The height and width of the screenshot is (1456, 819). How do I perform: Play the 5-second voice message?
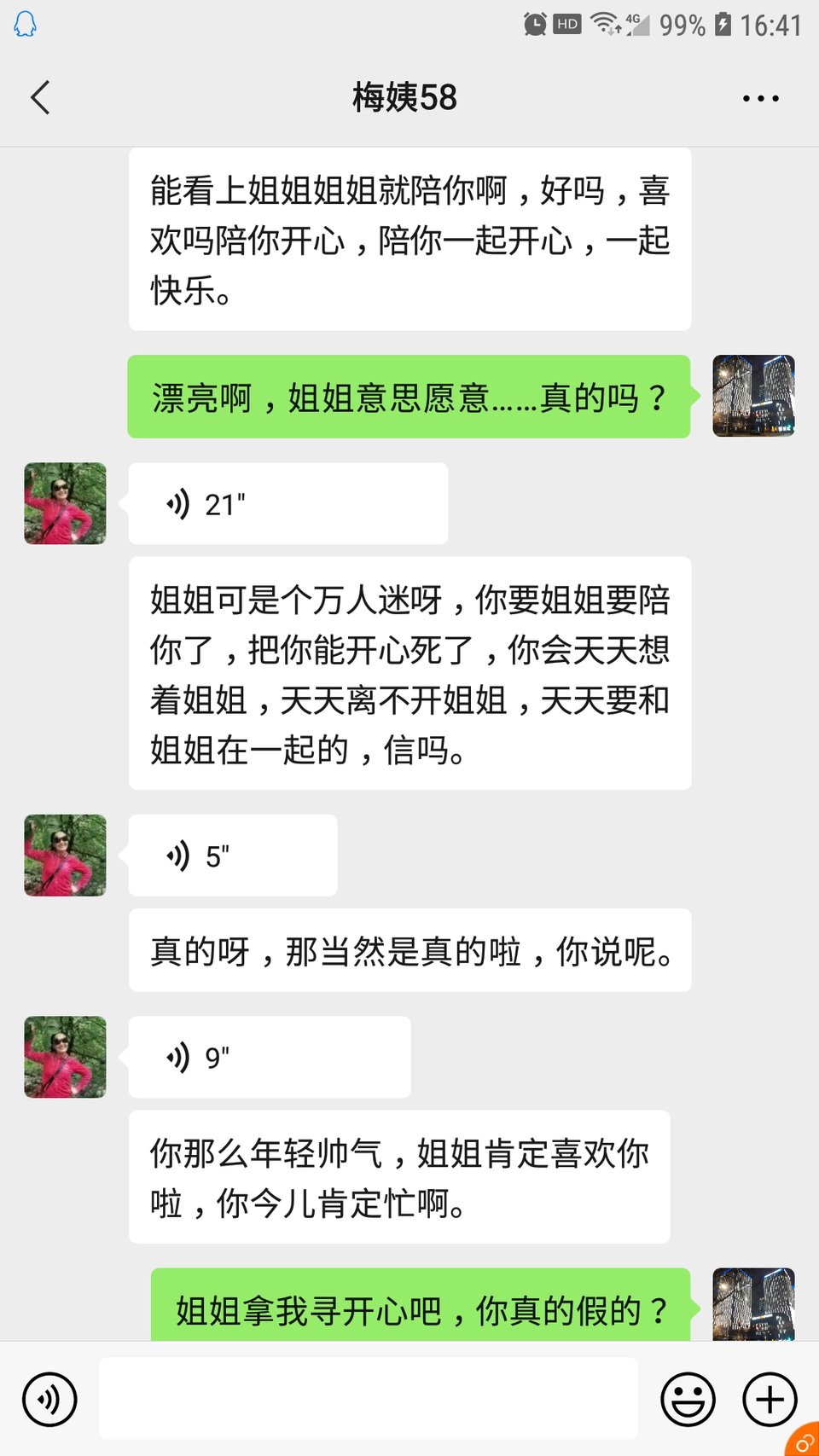coord(232,856)
